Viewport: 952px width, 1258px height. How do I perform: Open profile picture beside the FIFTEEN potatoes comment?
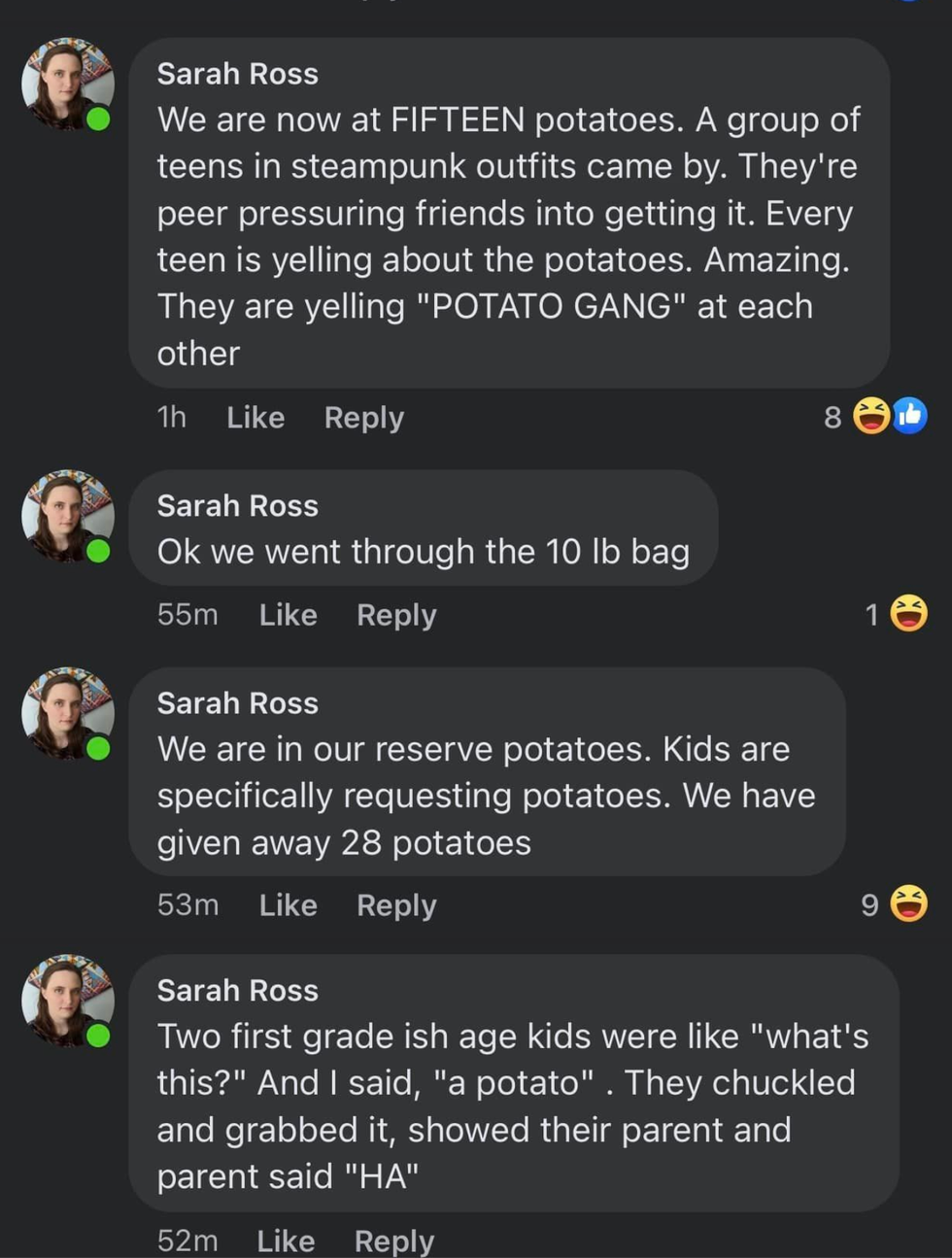coord(67,85)
